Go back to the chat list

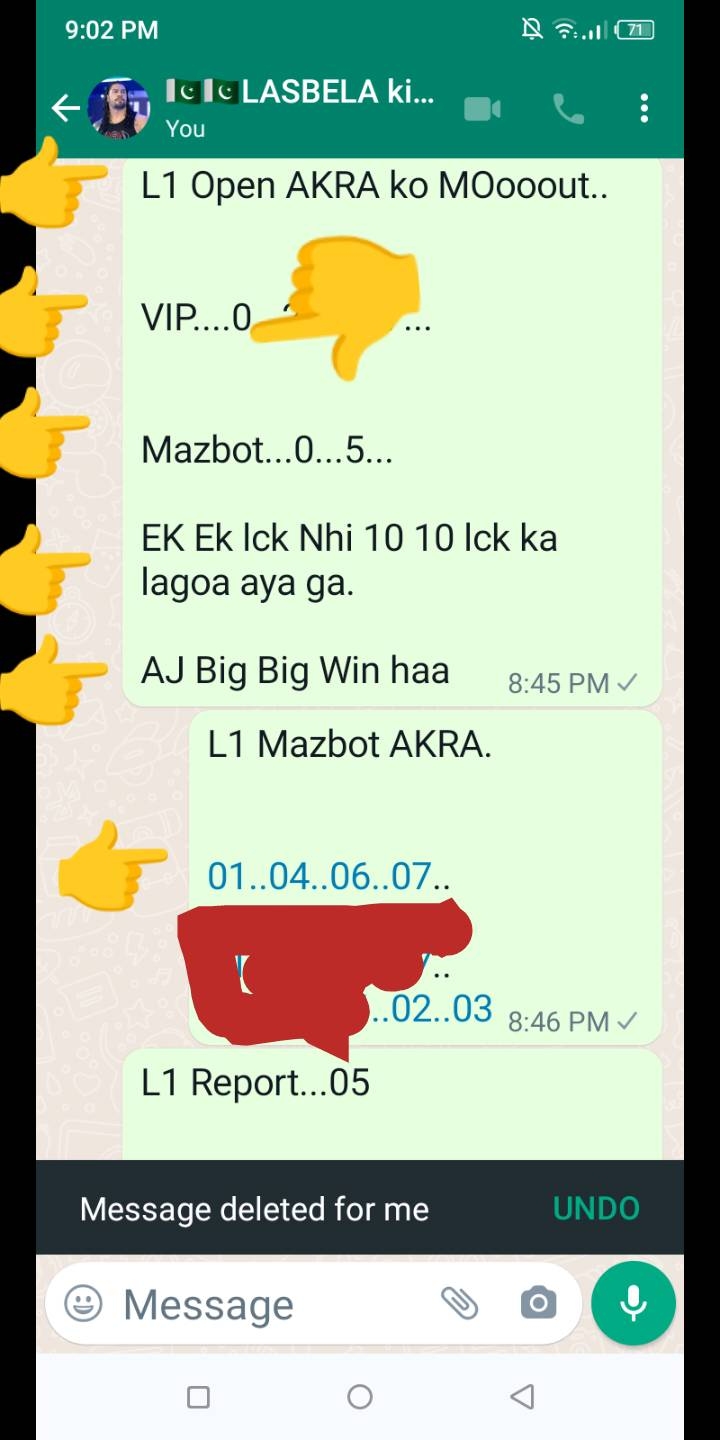coord(66,108)
